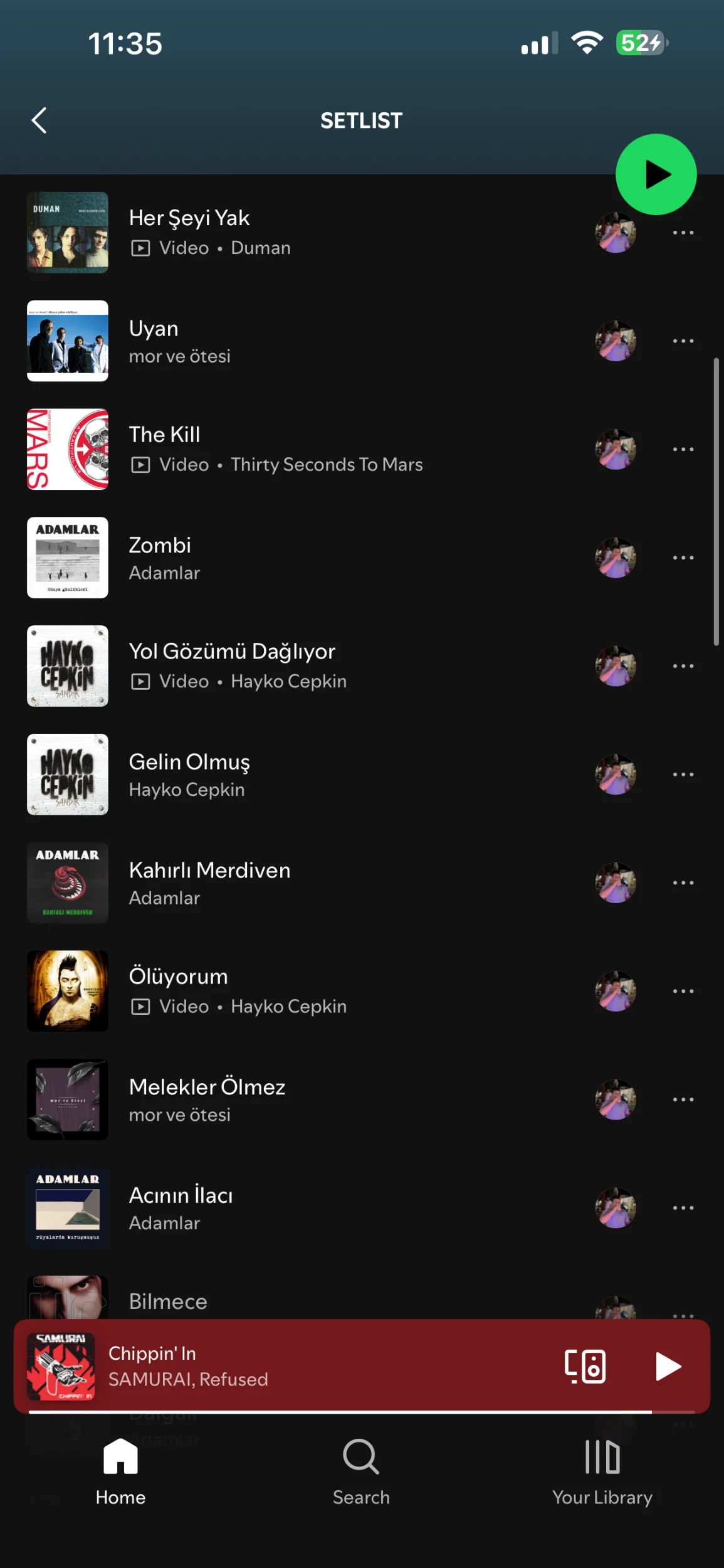Play the song Her Şeyi Yak
Screen dimensions: 724x1568
click(282, 233)
